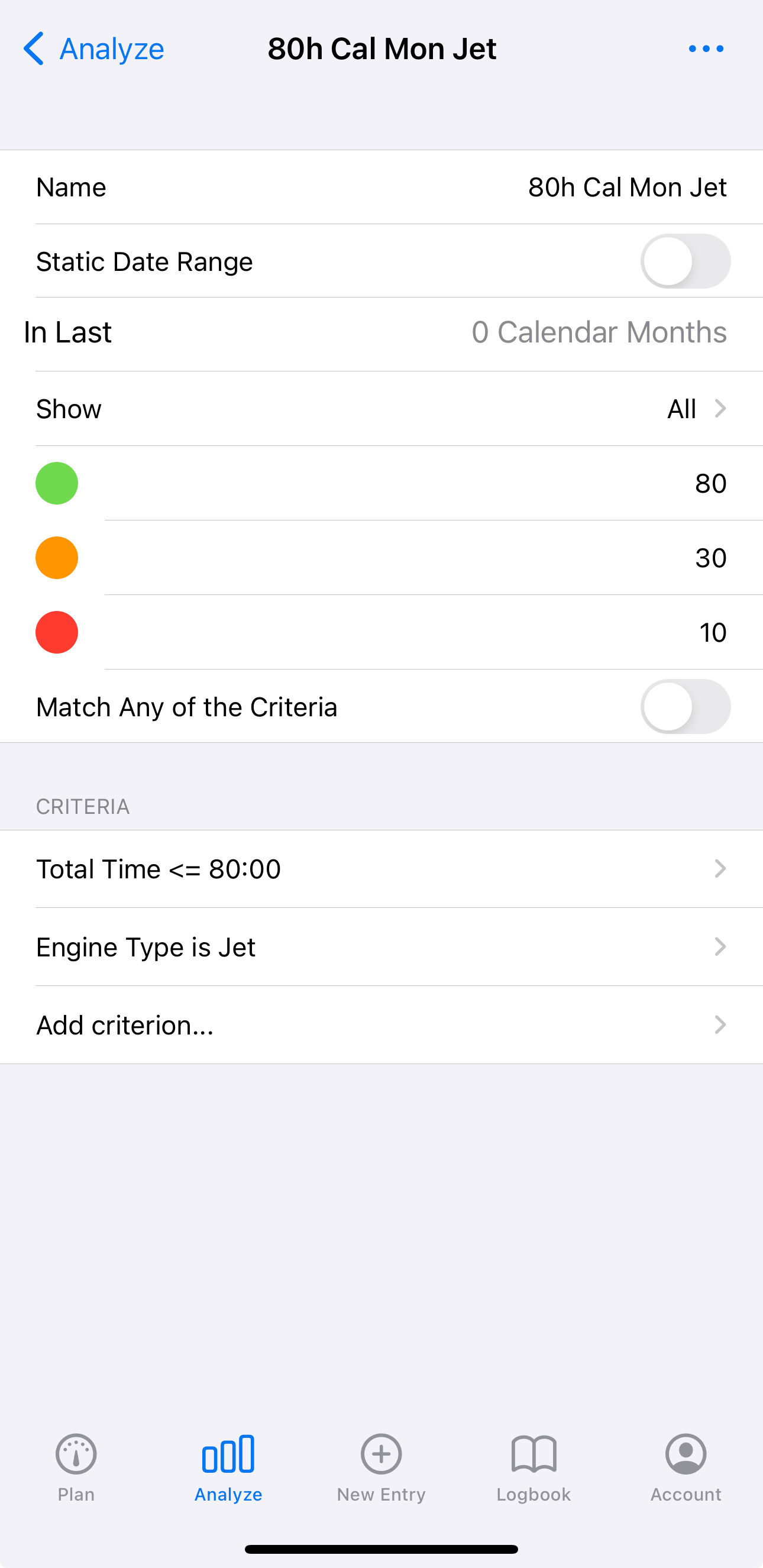Create a New Entry
The width and height of the screenshot is (763, 1568).
(381, 1468)
